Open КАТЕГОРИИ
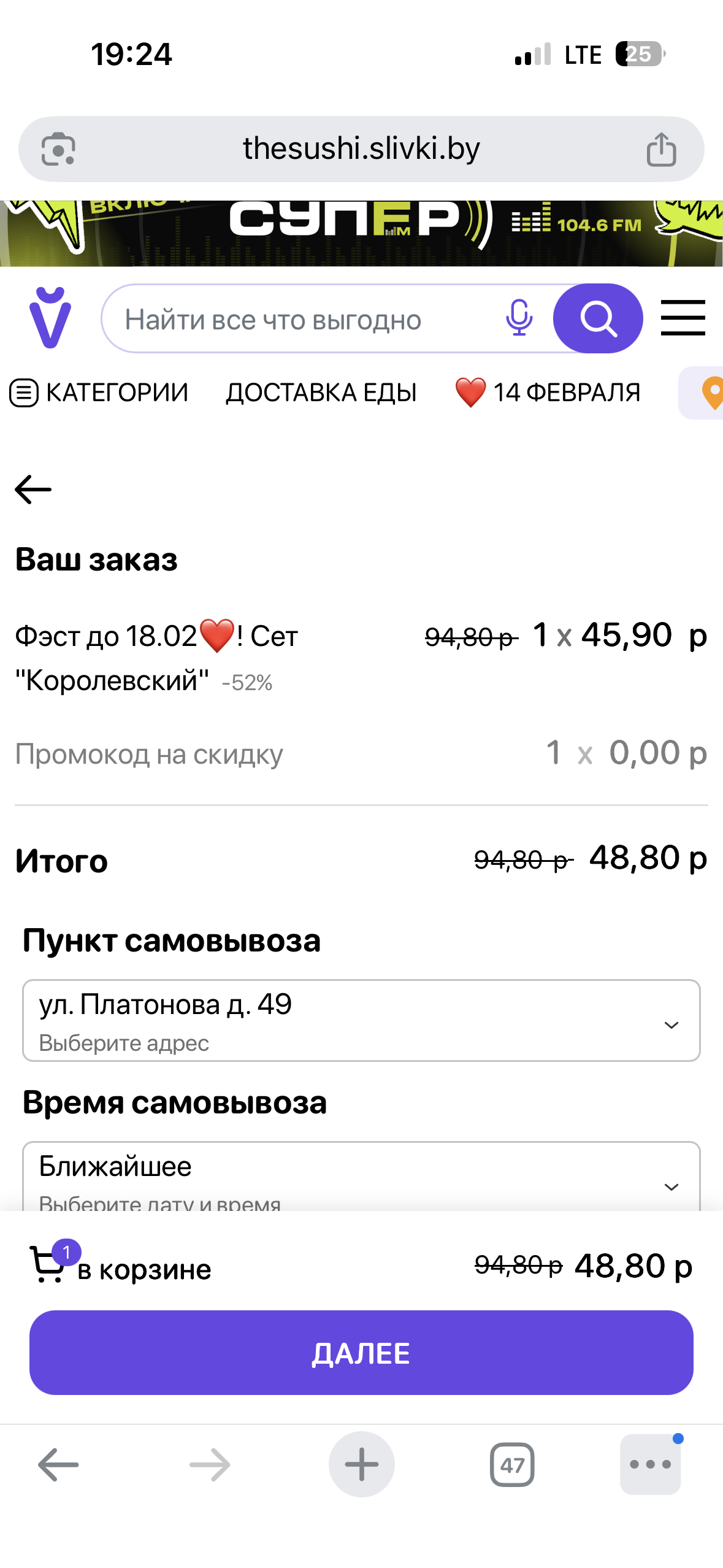 pos(99,393)
